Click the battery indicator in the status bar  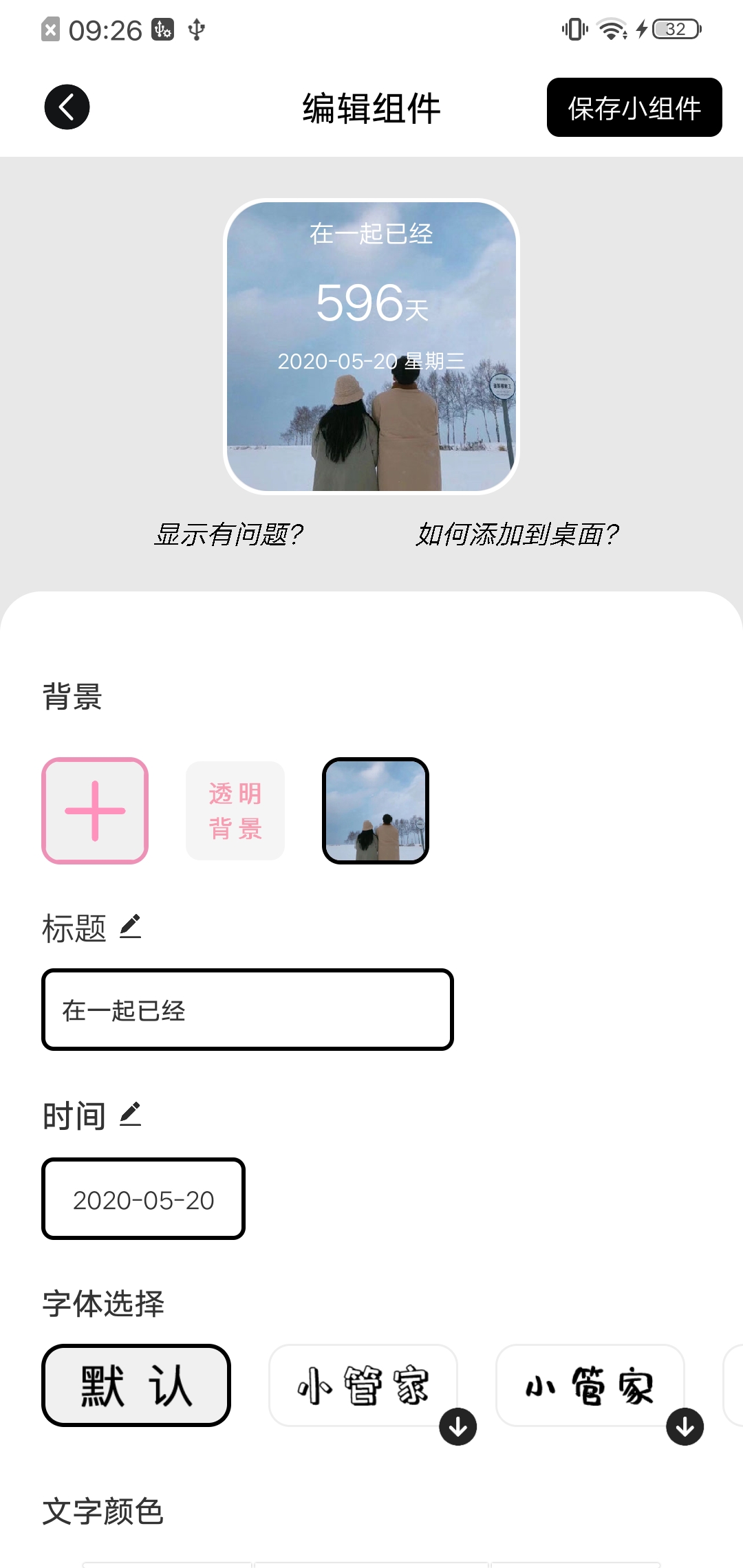[x=676, y=29]
